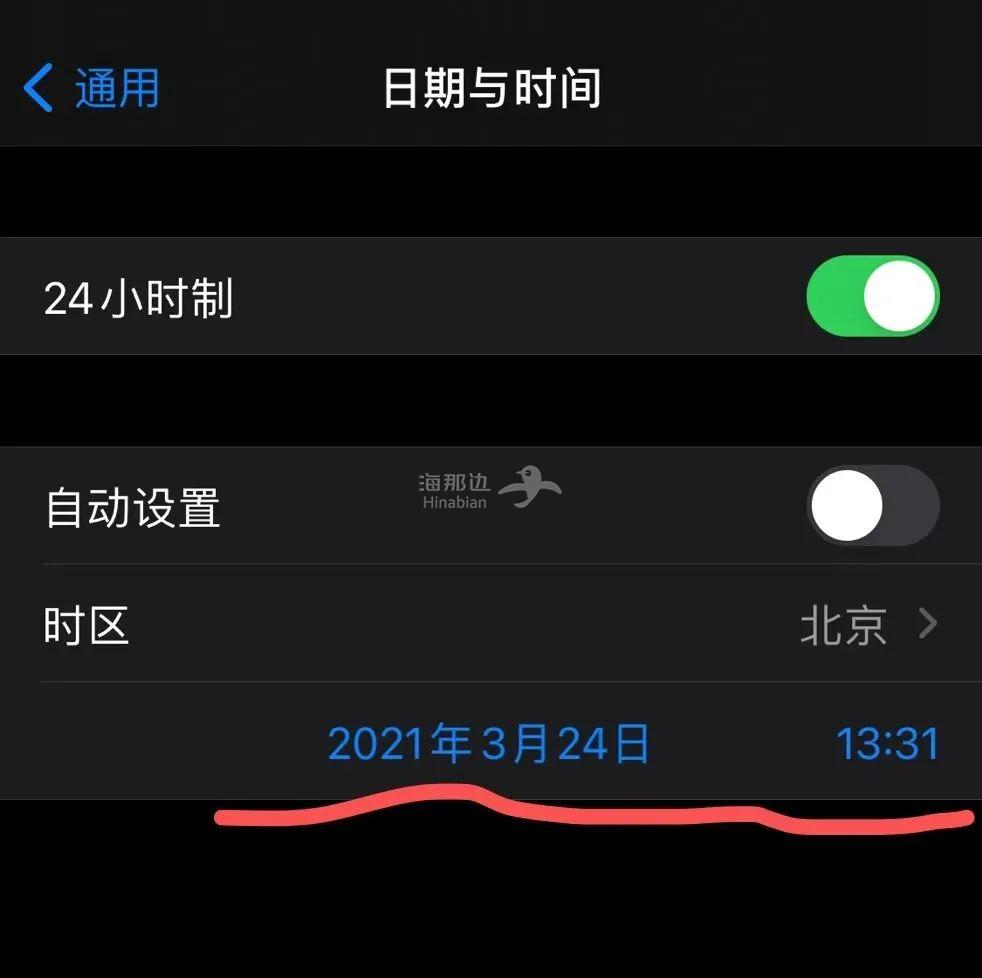
Task: Go back to 通用 settings
Action: pos(92,88)
